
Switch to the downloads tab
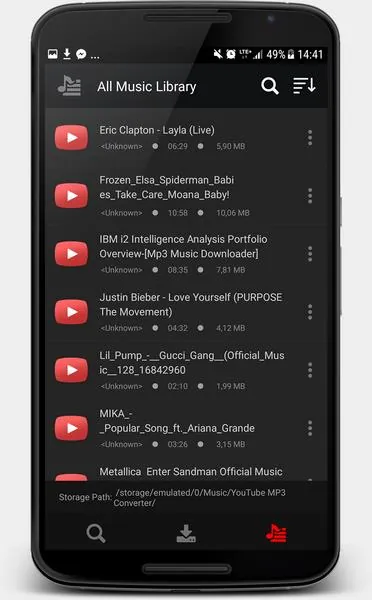pos(186,533)
